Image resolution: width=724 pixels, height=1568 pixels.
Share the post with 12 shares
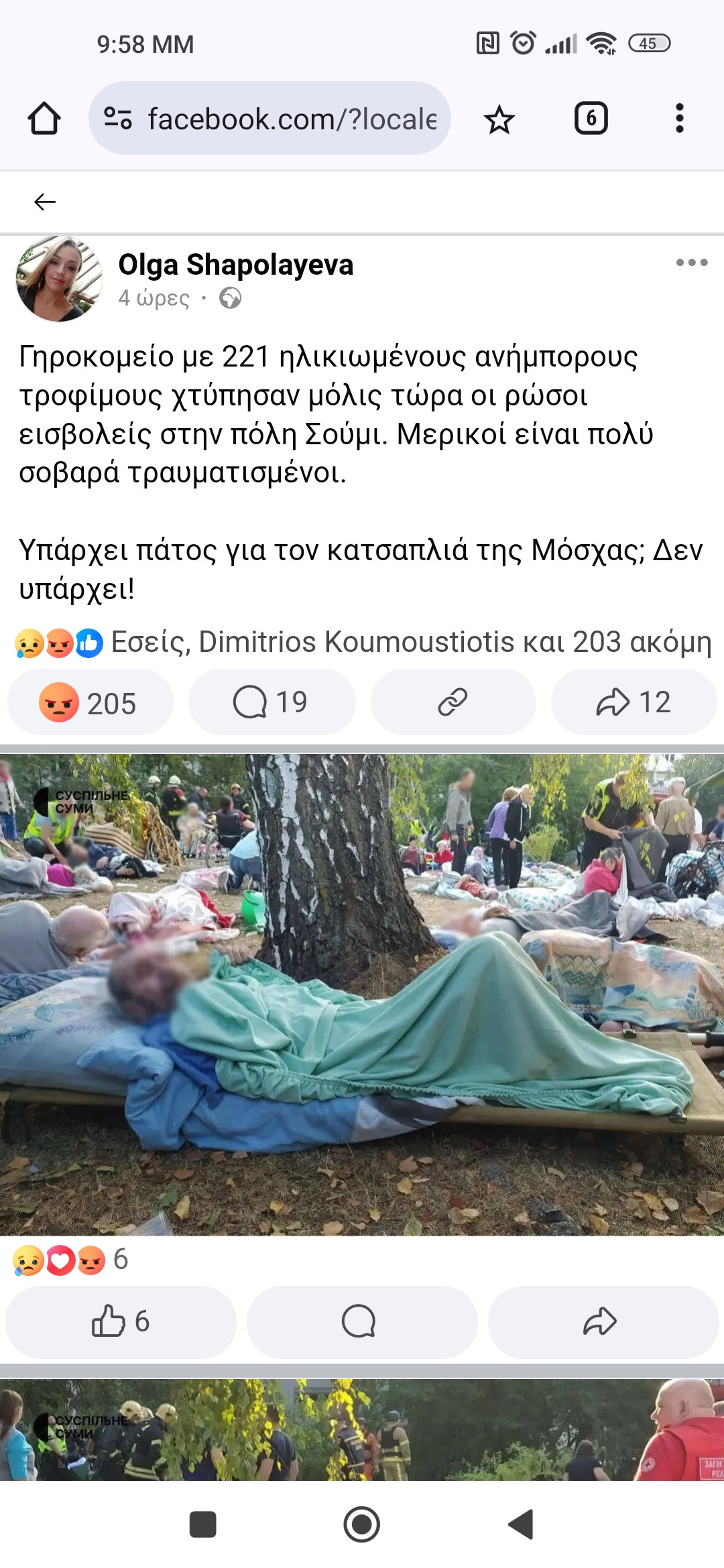[633, 702]
